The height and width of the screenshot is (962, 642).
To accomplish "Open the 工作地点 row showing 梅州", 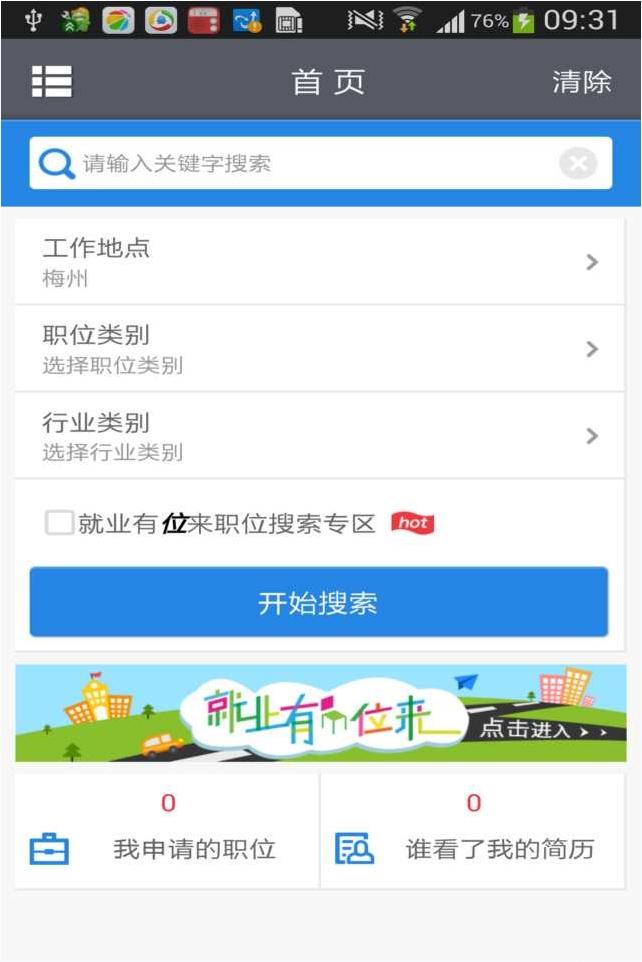I will click(x=320, y=262).
